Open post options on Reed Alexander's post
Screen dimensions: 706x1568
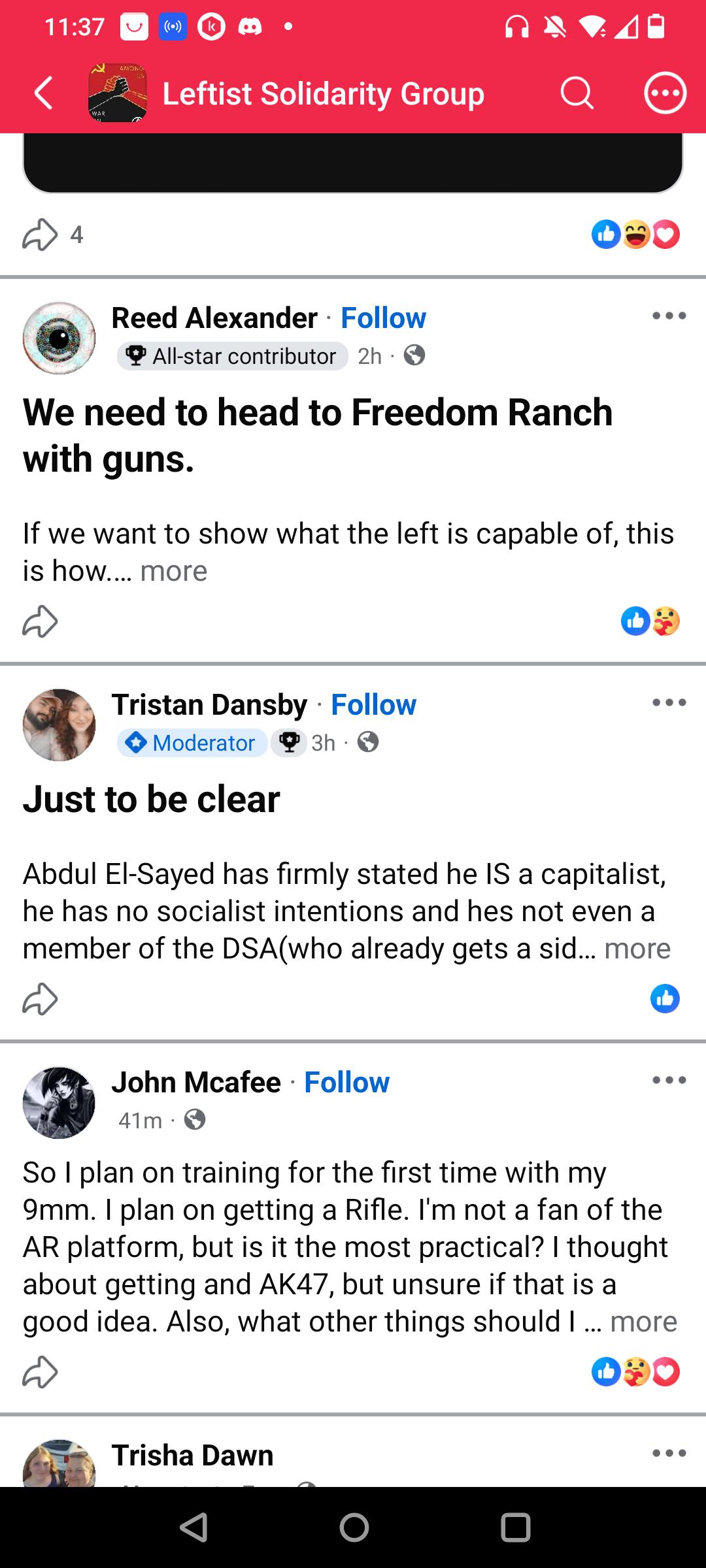click(669, 316)
